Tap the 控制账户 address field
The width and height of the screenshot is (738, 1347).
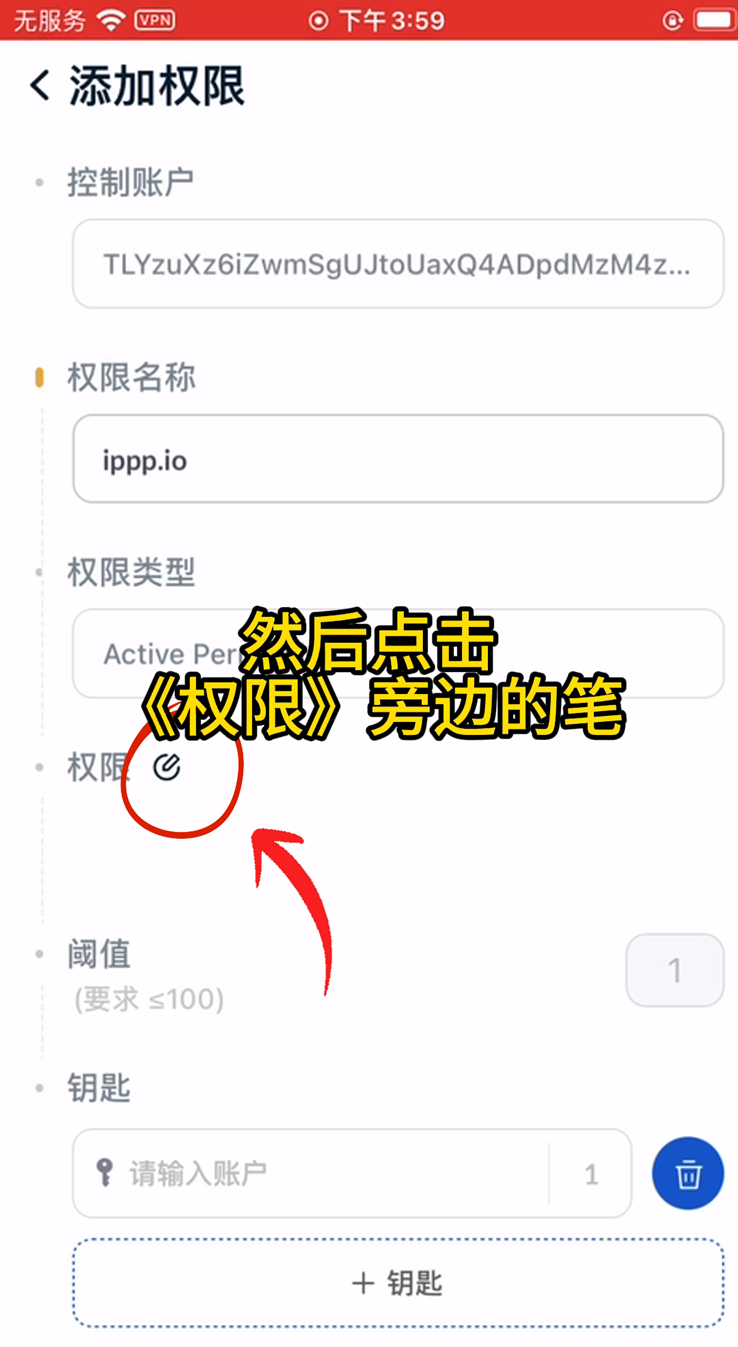click(x=397, y=264)
